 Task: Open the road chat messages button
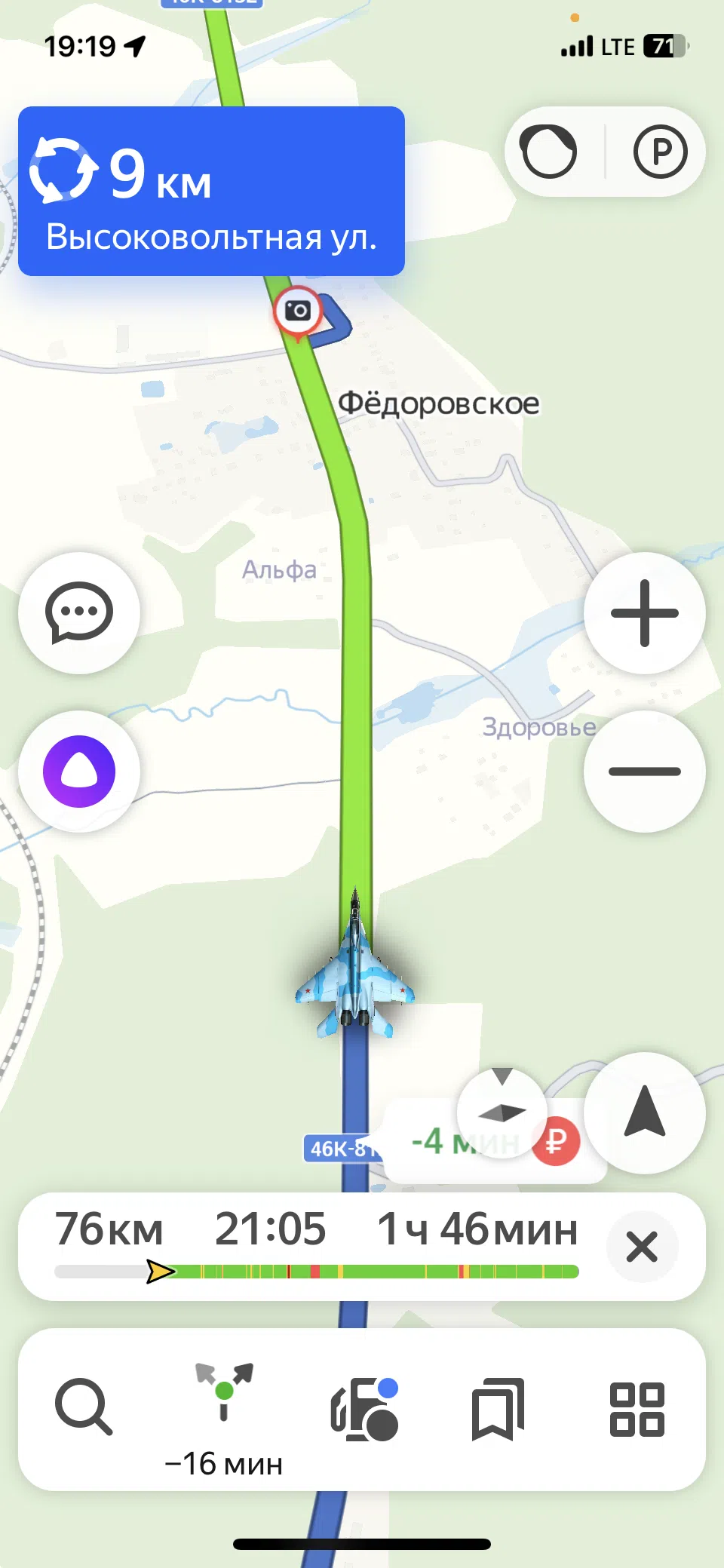pos(79,612)
